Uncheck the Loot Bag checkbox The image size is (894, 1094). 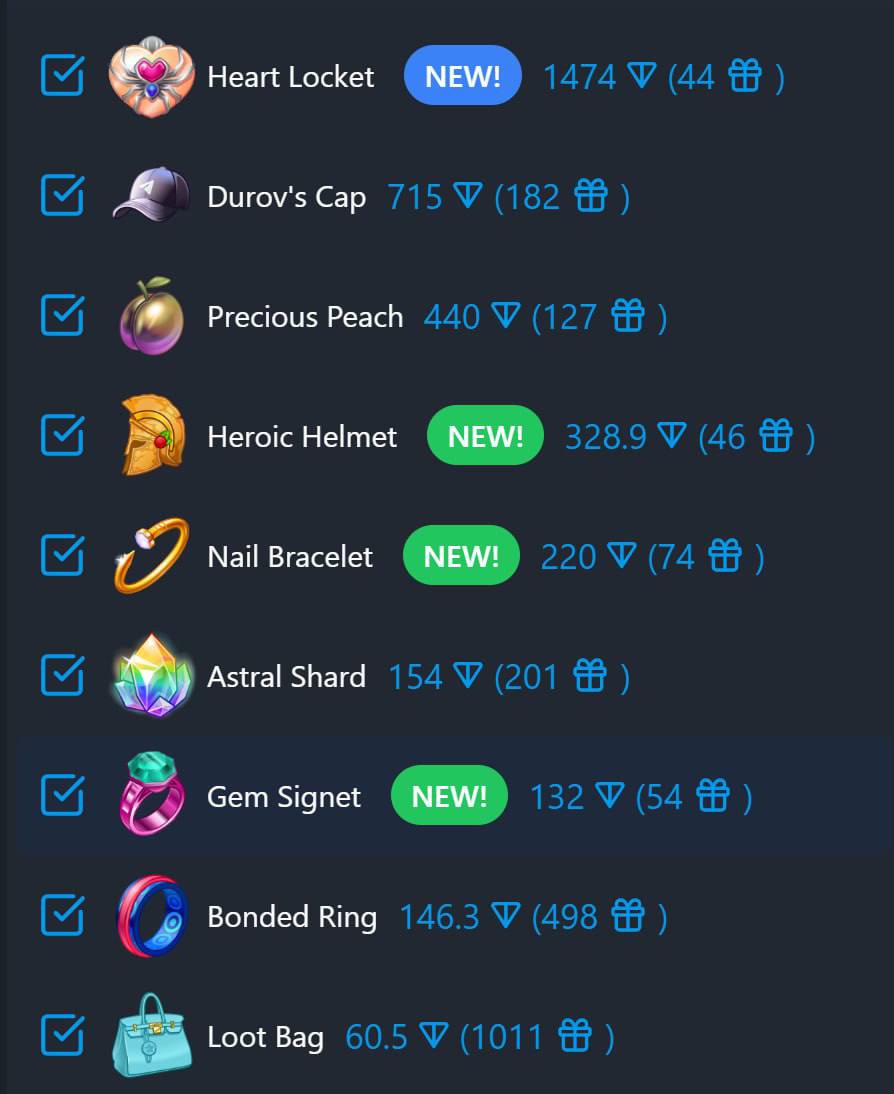tap(61, 1036)
